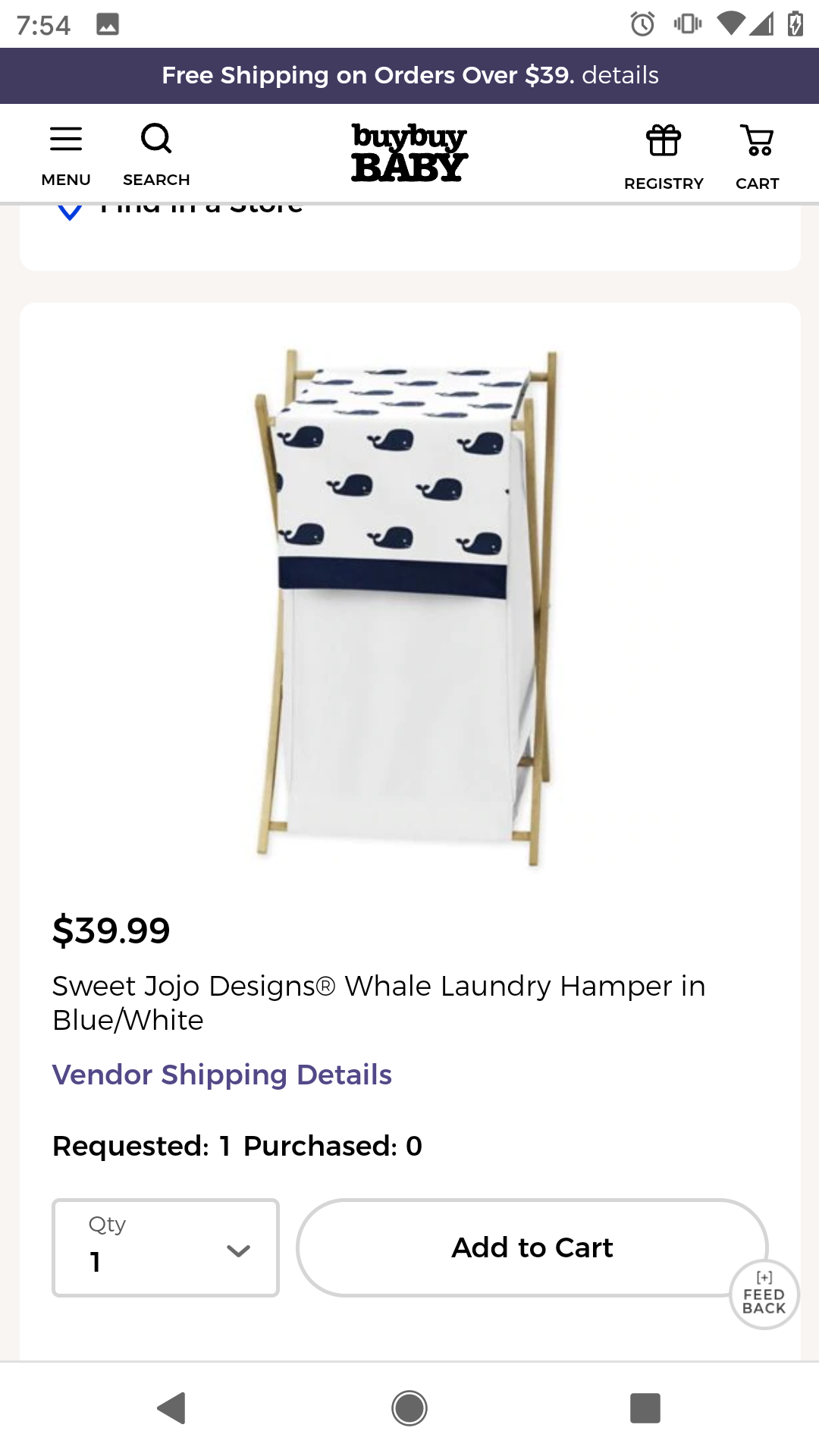Go back using the system back button
This screenshot has width=819, height=1456.
[172, 1408]
